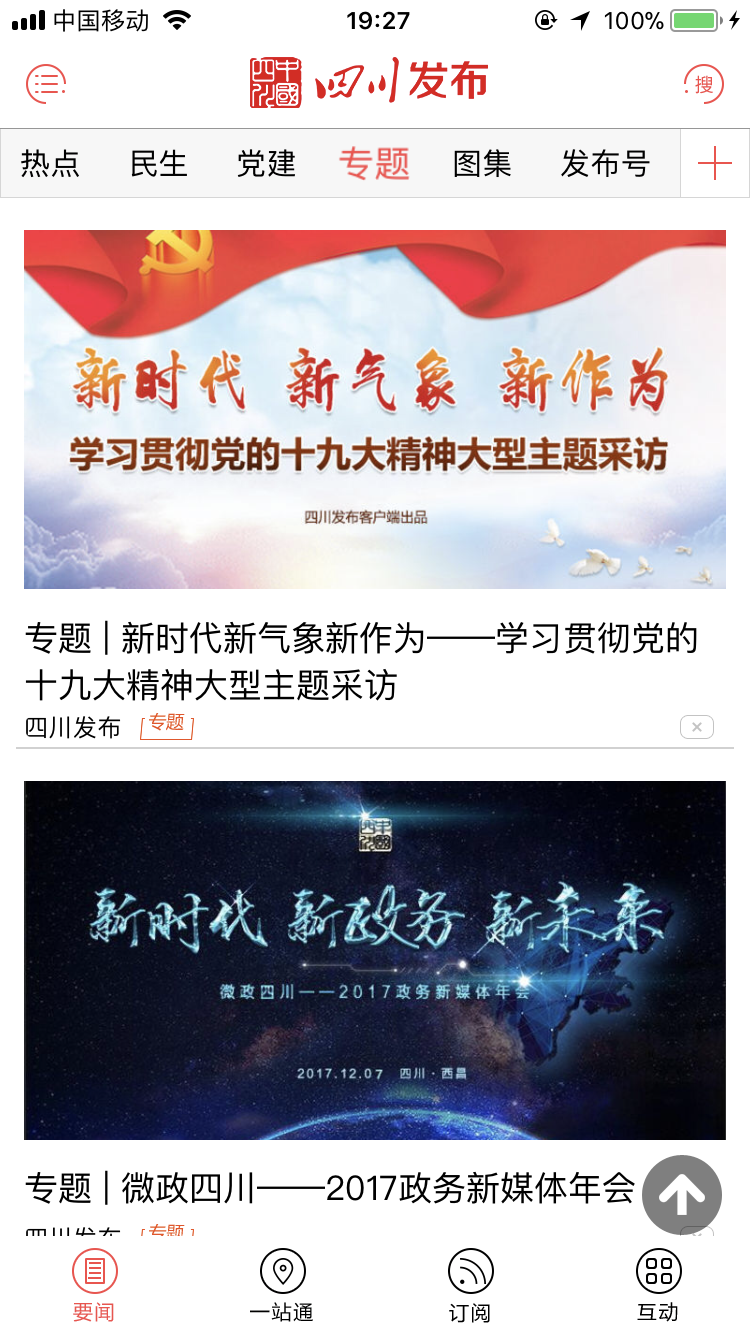Select the 要闻 bottom tab

(94, 1286)
